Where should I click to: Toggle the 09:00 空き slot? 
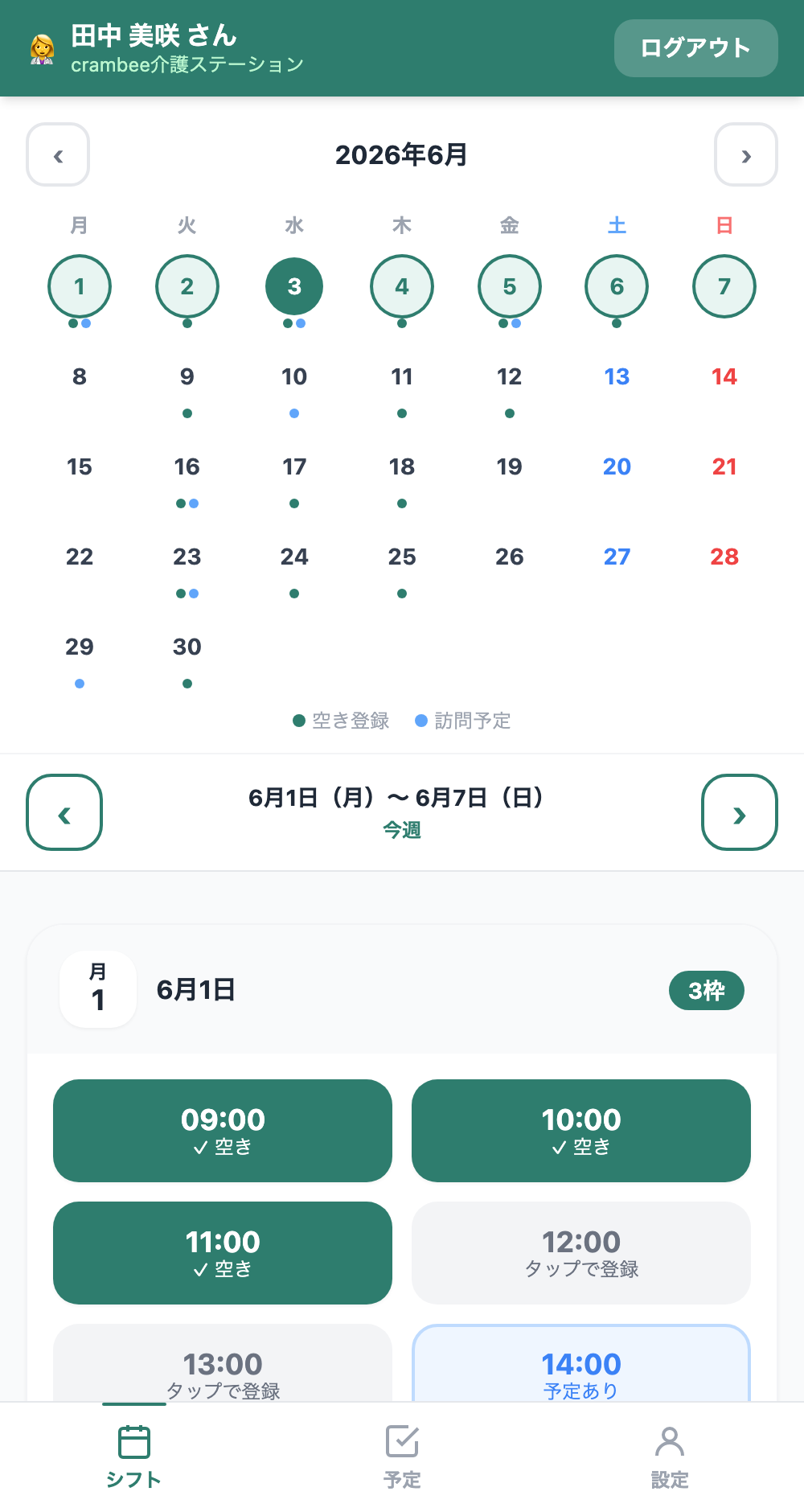tap(223, 1131)
